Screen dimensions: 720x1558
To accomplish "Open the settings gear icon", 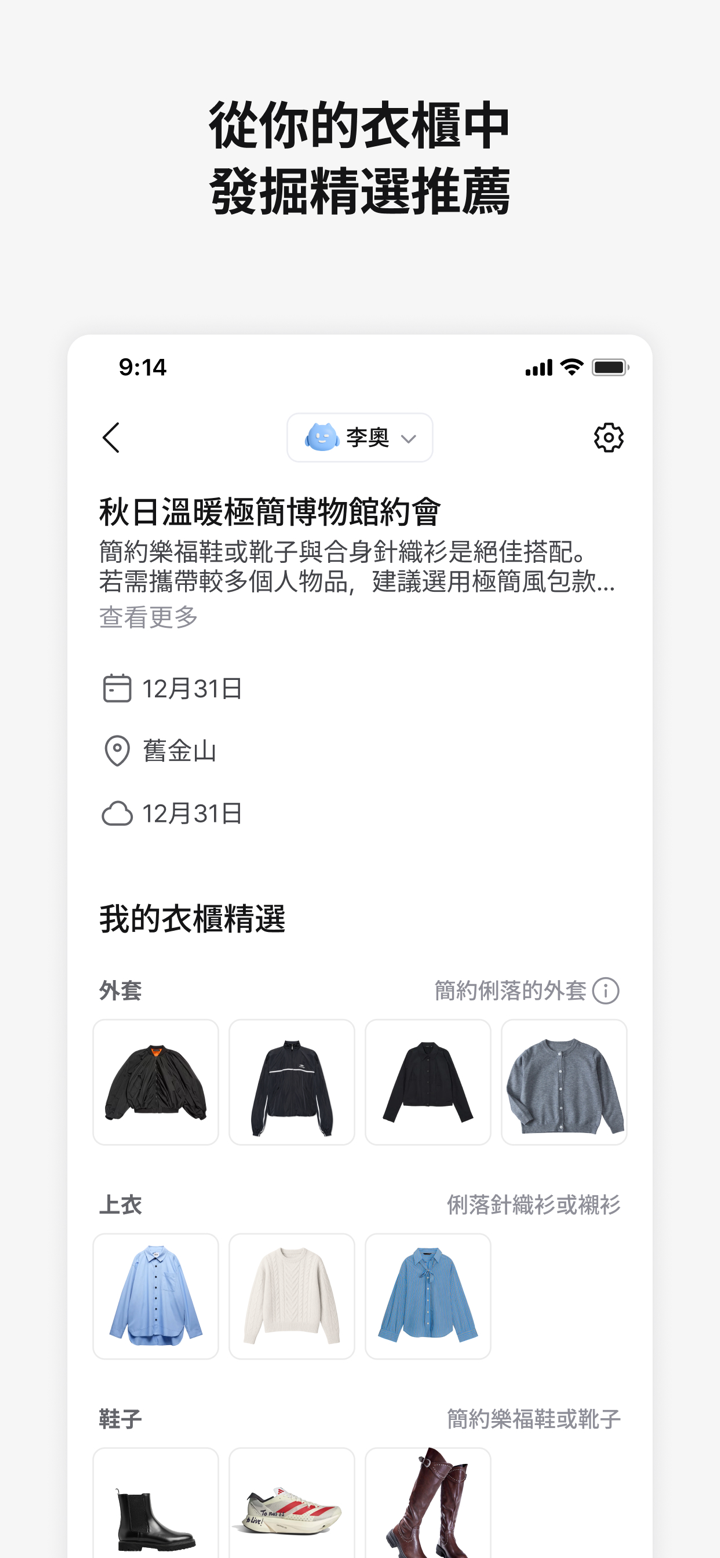I will pos(608,437).
